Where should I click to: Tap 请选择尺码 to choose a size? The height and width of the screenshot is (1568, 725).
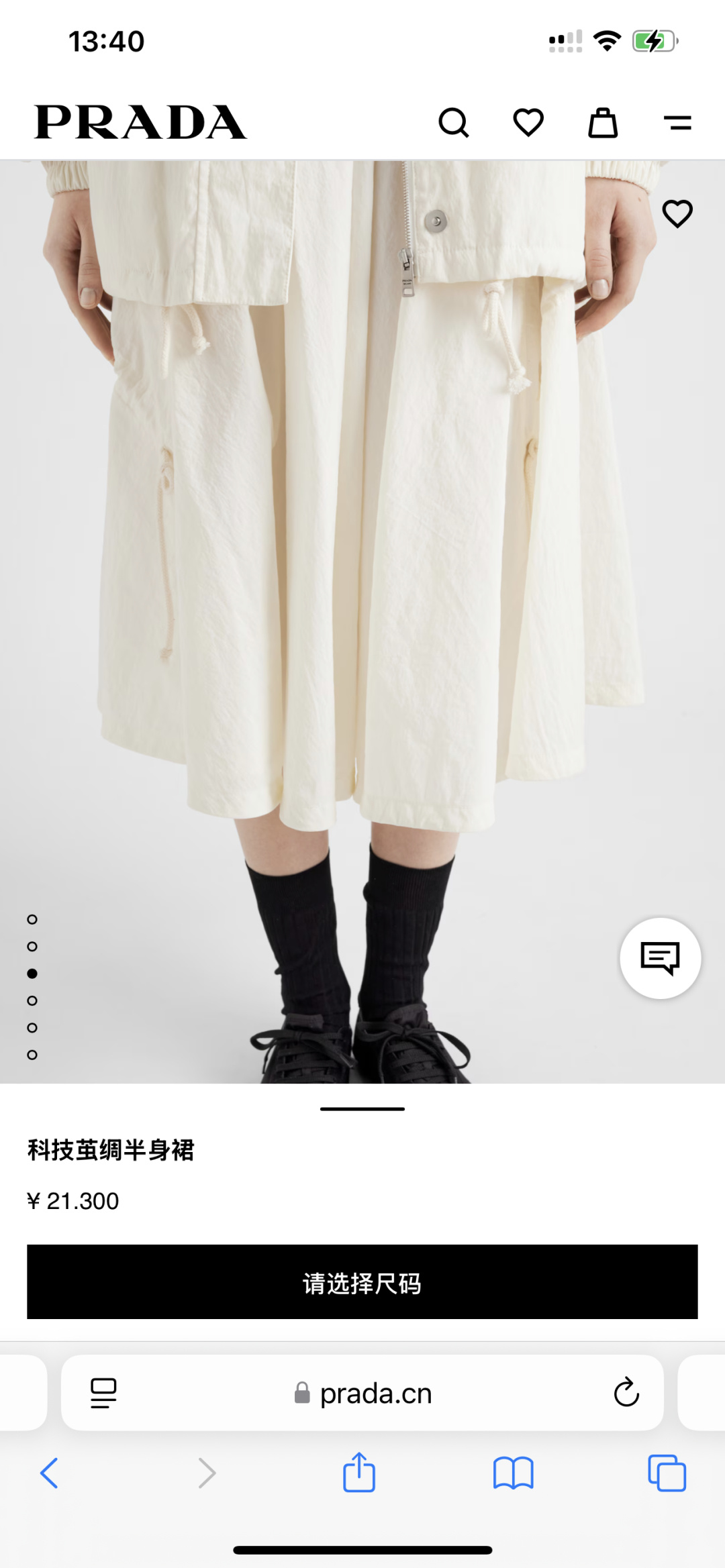[362, 1282]
